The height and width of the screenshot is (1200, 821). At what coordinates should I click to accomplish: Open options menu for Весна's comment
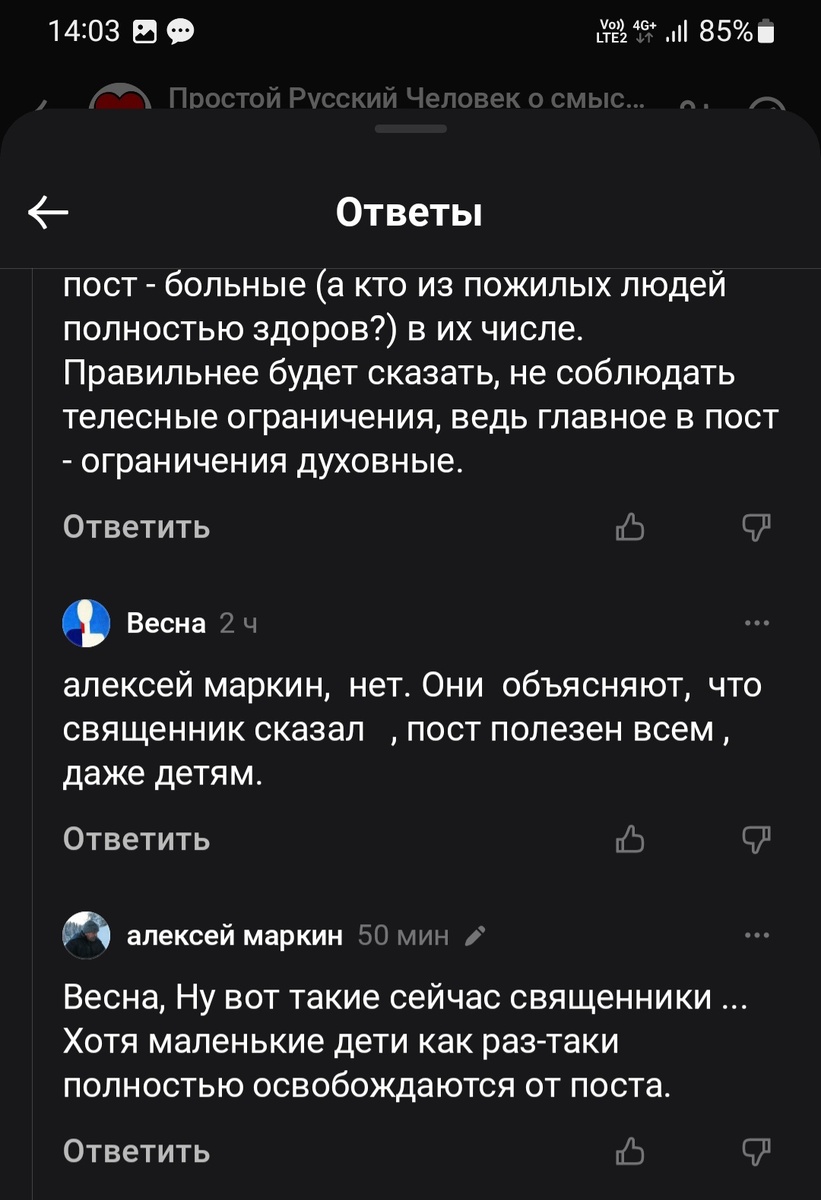[x=757, y=622]
